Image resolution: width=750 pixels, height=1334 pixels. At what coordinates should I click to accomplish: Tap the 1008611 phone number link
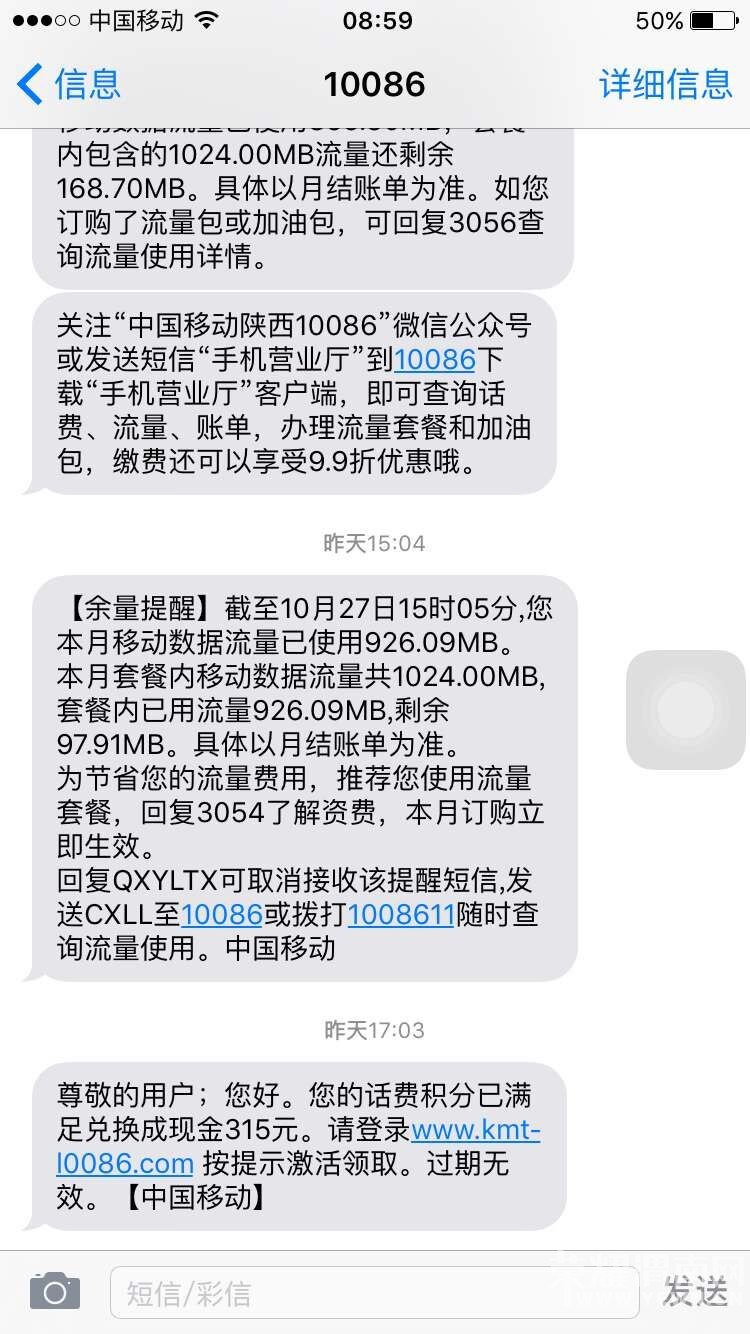click(x=401, y=914)
